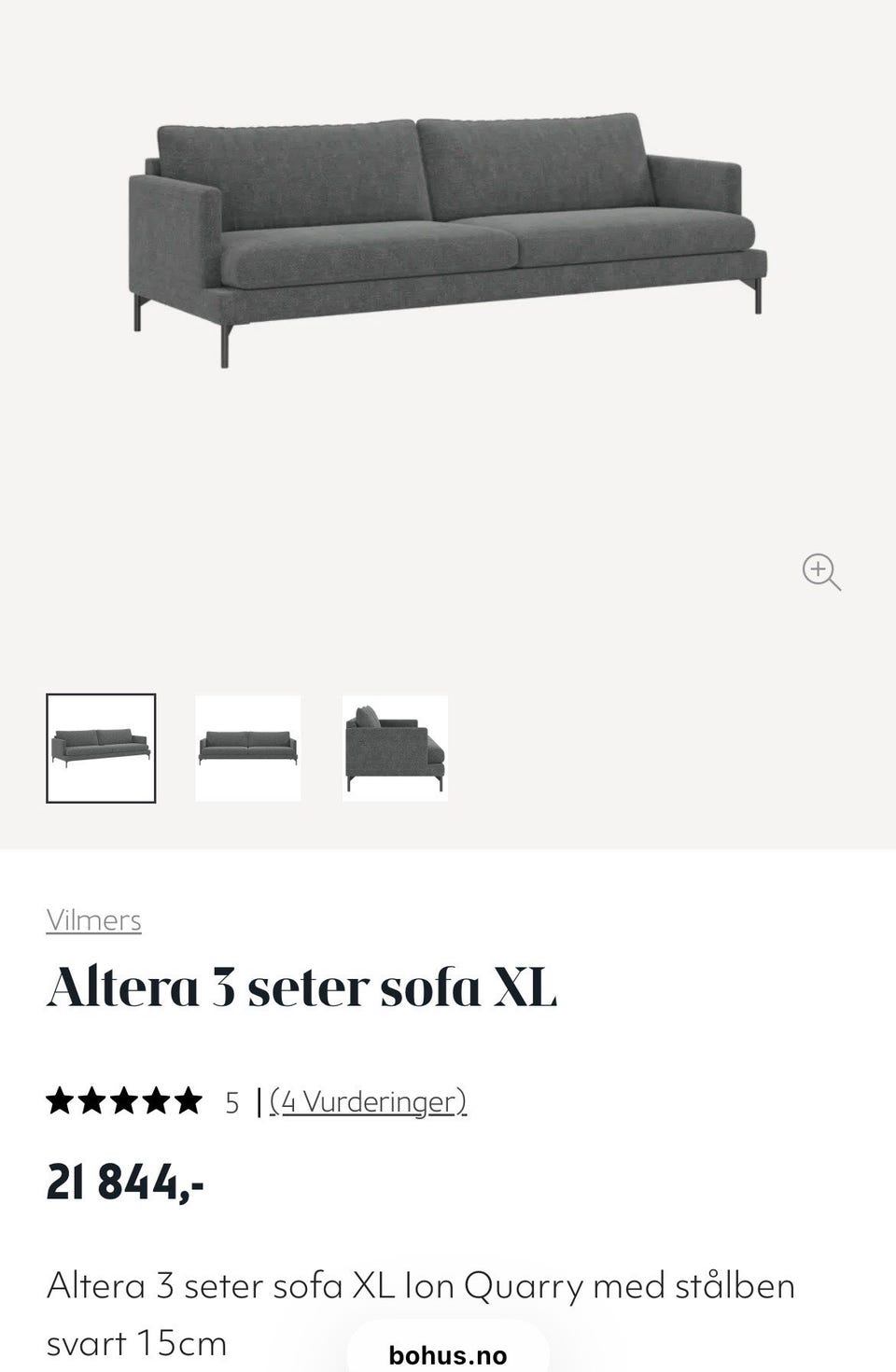
Task: Show the front-view sofa thumbnail
Action: (x=247, y=749)
